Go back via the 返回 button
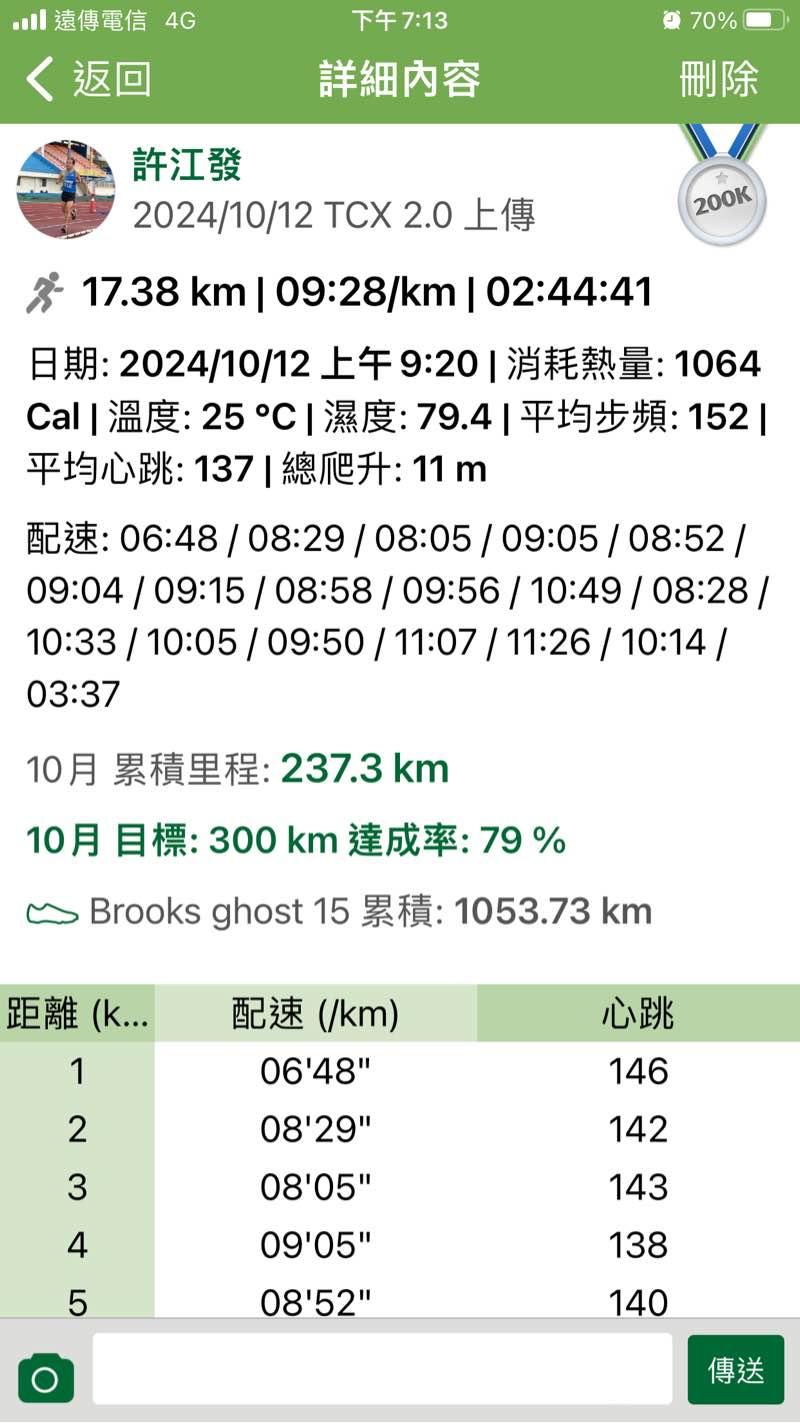The image size is (800, 1423). click(x=88, y=79)
